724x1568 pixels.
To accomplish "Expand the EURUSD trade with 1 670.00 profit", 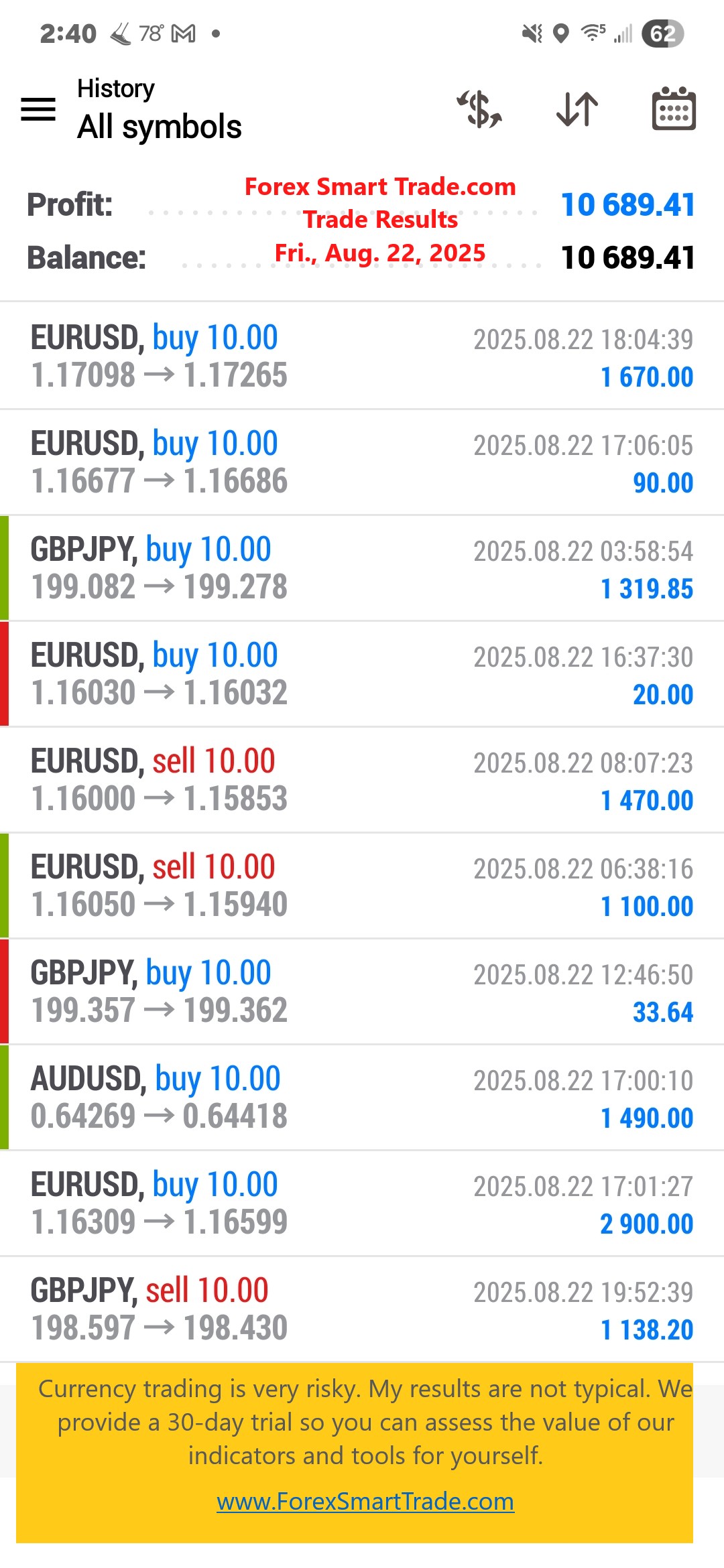I will tap(362, 356).
